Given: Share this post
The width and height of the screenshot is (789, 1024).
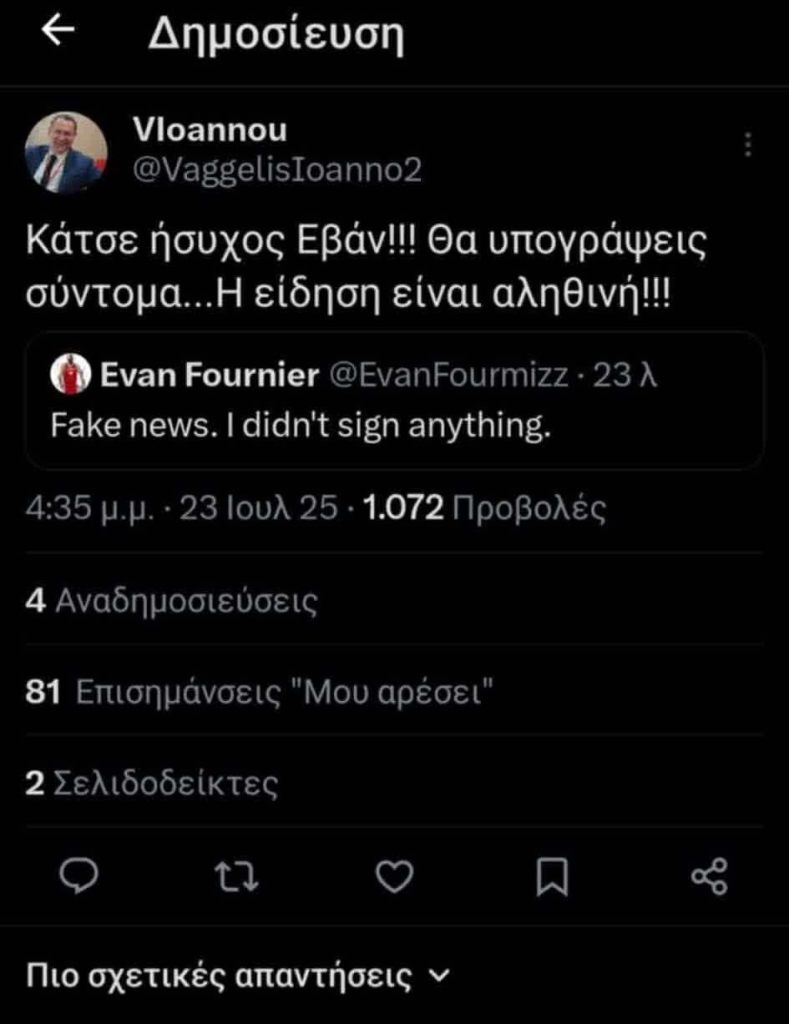Looking at the screenshot, I should tap(709, 877).
